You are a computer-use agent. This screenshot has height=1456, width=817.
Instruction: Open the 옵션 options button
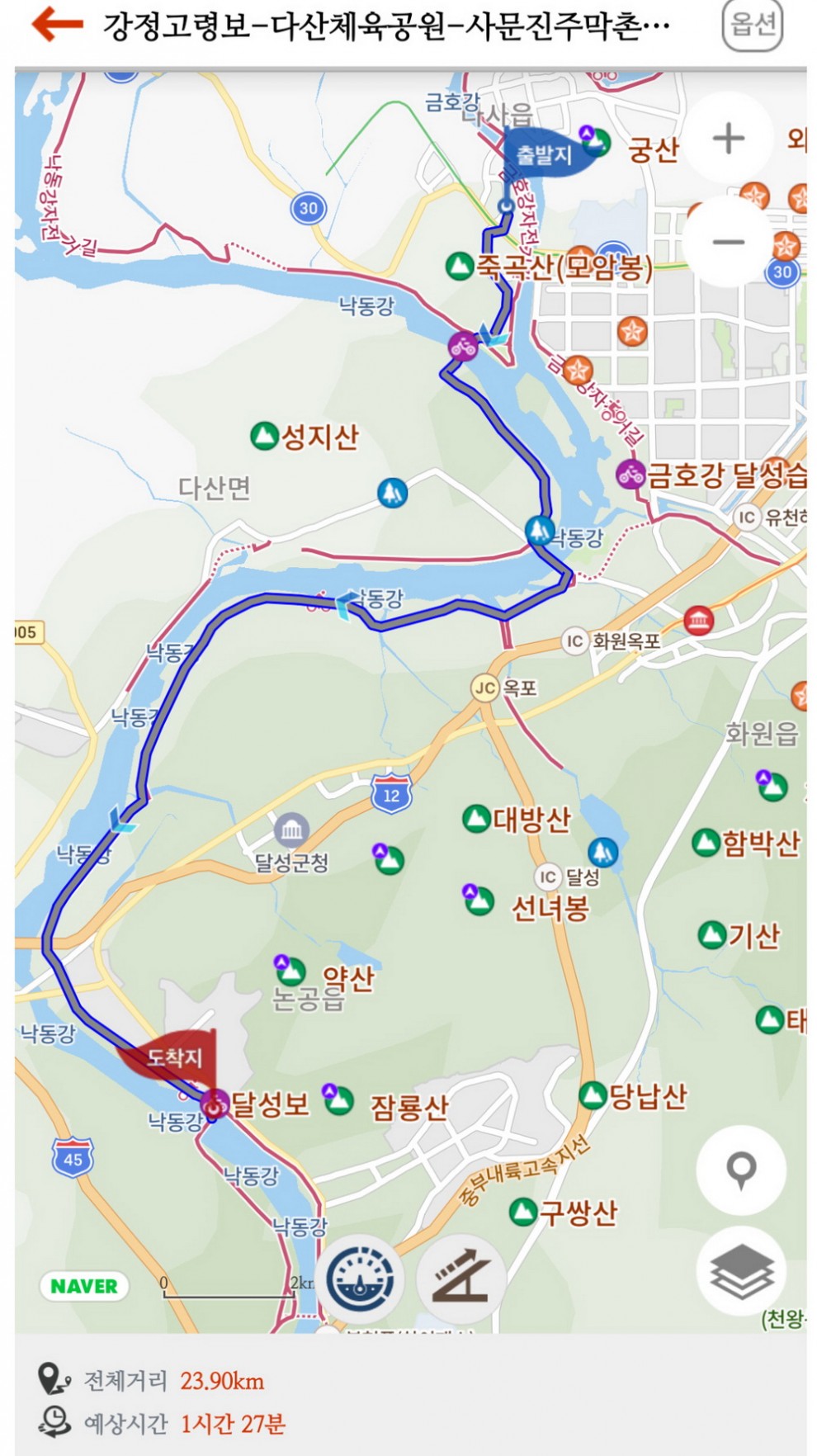752,25
